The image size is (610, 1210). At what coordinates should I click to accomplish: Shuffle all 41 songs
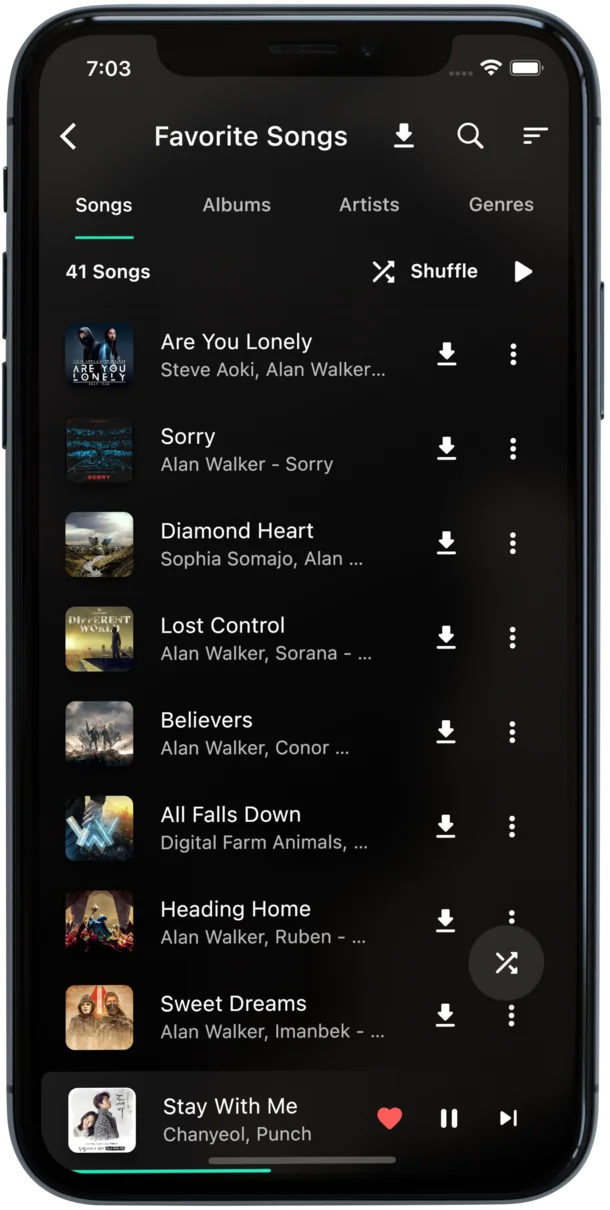coord(425,271)
